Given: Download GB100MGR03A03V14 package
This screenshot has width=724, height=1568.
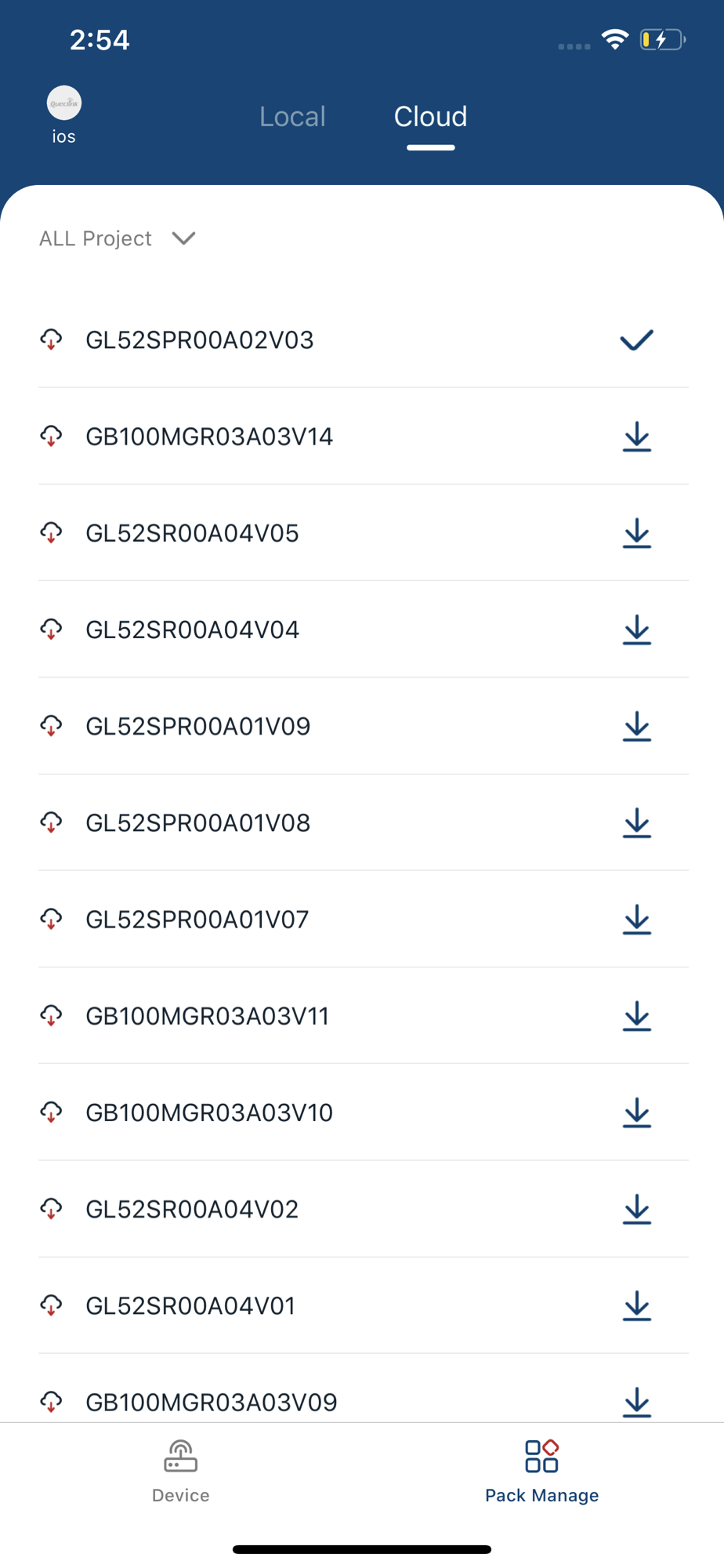Looking at the screenshot, I should click(x=637, y=437).
